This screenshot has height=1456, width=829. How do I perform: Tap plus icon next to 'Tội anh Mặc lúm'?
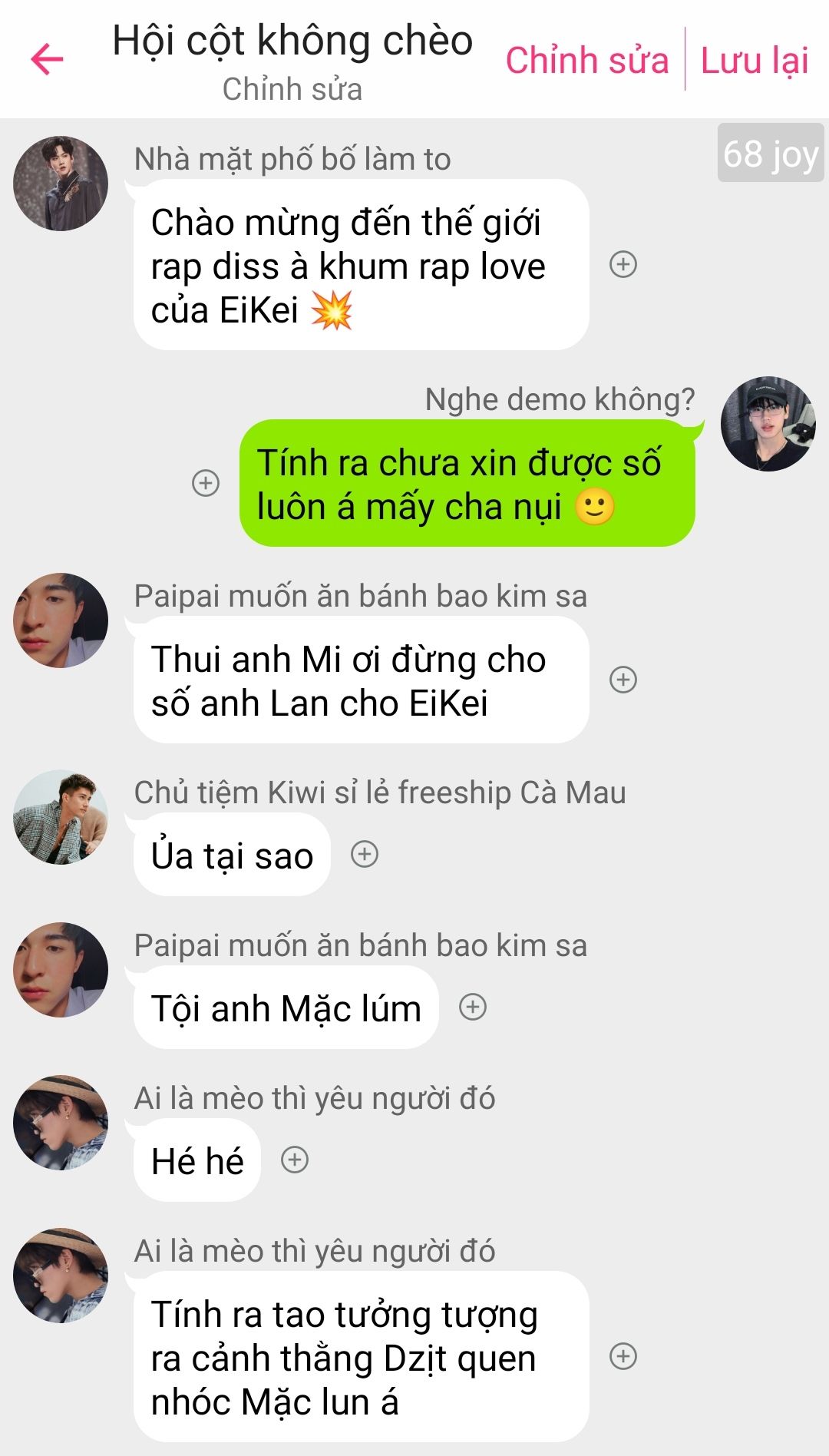coord(472,1007)
